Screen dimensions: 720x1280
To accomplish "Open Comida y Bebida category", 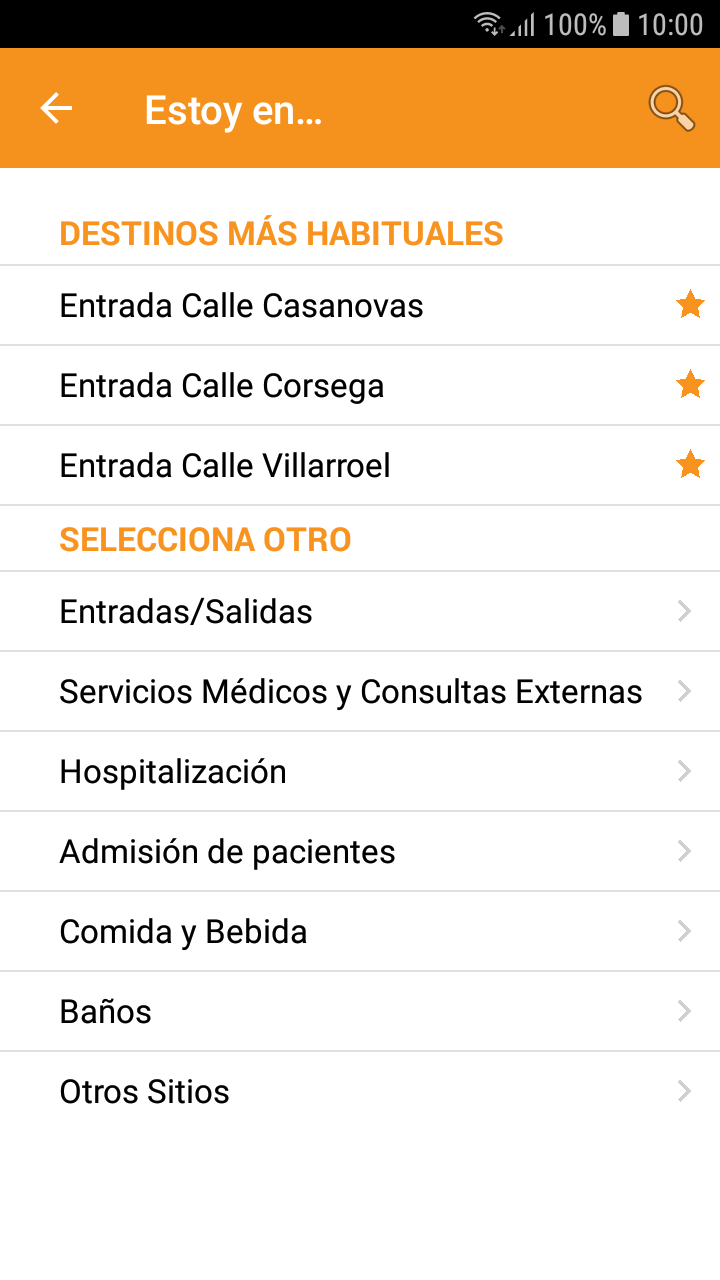I will point(360,932).
